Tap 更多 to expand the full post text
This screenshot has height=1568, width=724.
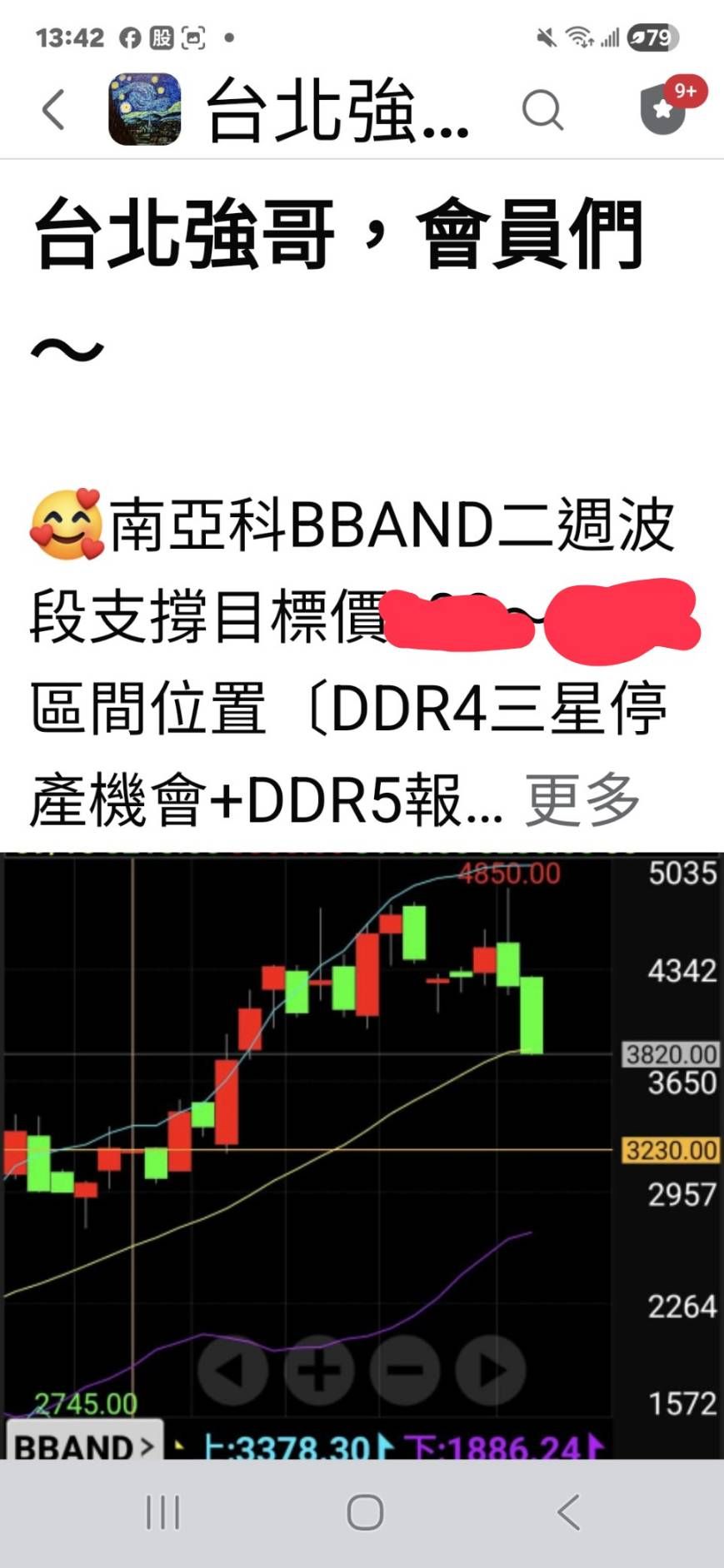pyautogui.click(x=582, y=800)
